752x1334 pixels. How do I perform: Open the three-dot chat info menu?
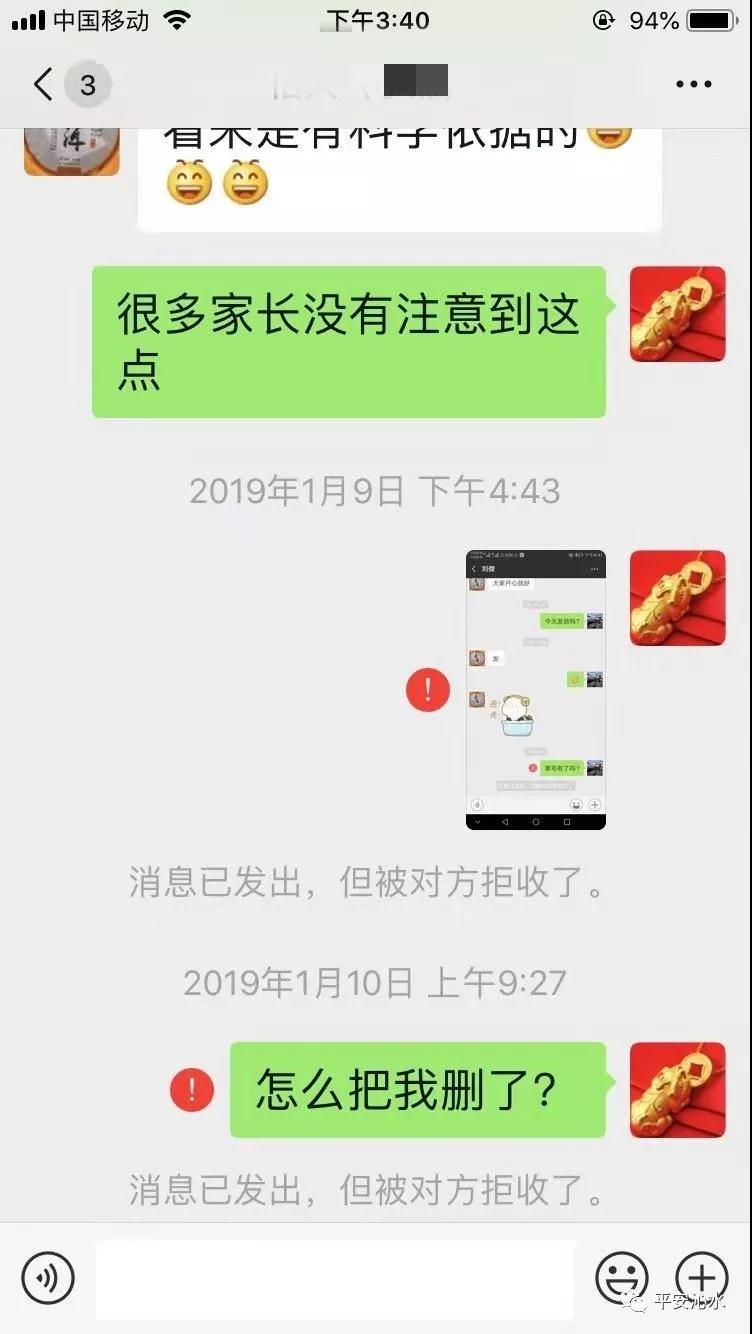click(x=693, y=85)
